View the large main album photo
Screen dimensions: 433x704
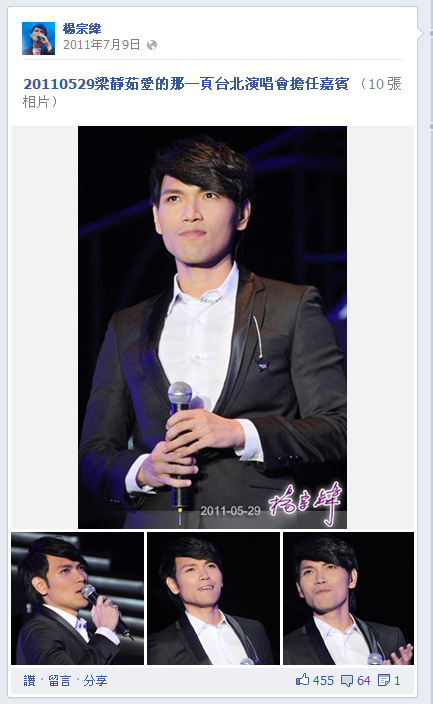(x=212, y=327)
